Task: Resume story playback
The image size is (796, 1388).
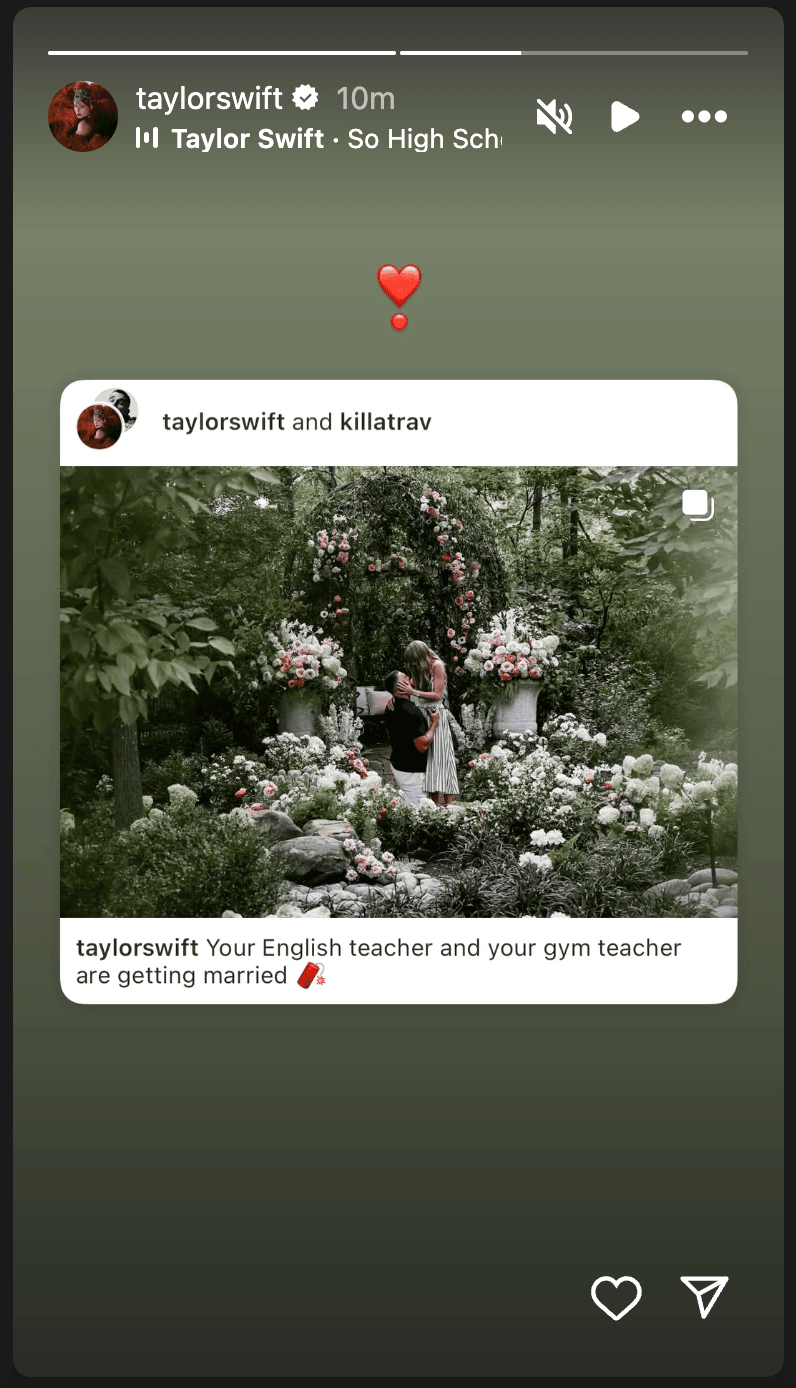Action: (x=625, y=117)
